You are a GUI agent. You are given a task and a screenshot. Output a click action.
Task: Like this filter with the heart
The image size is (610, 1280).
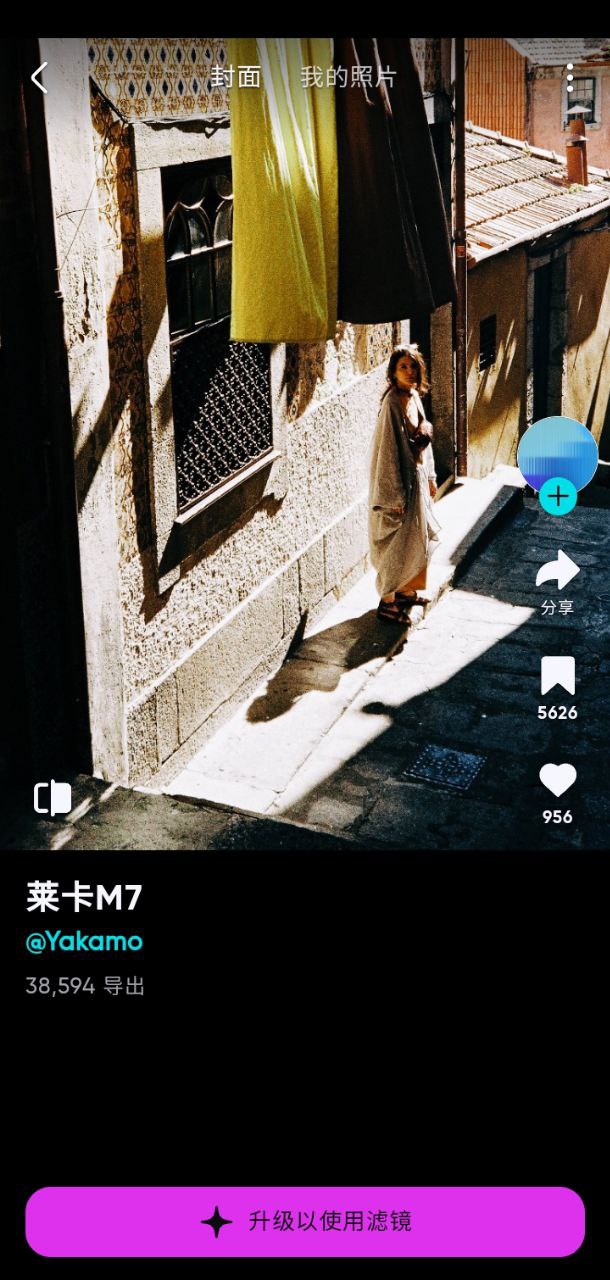pyautogui.click(x=557, y=781)
